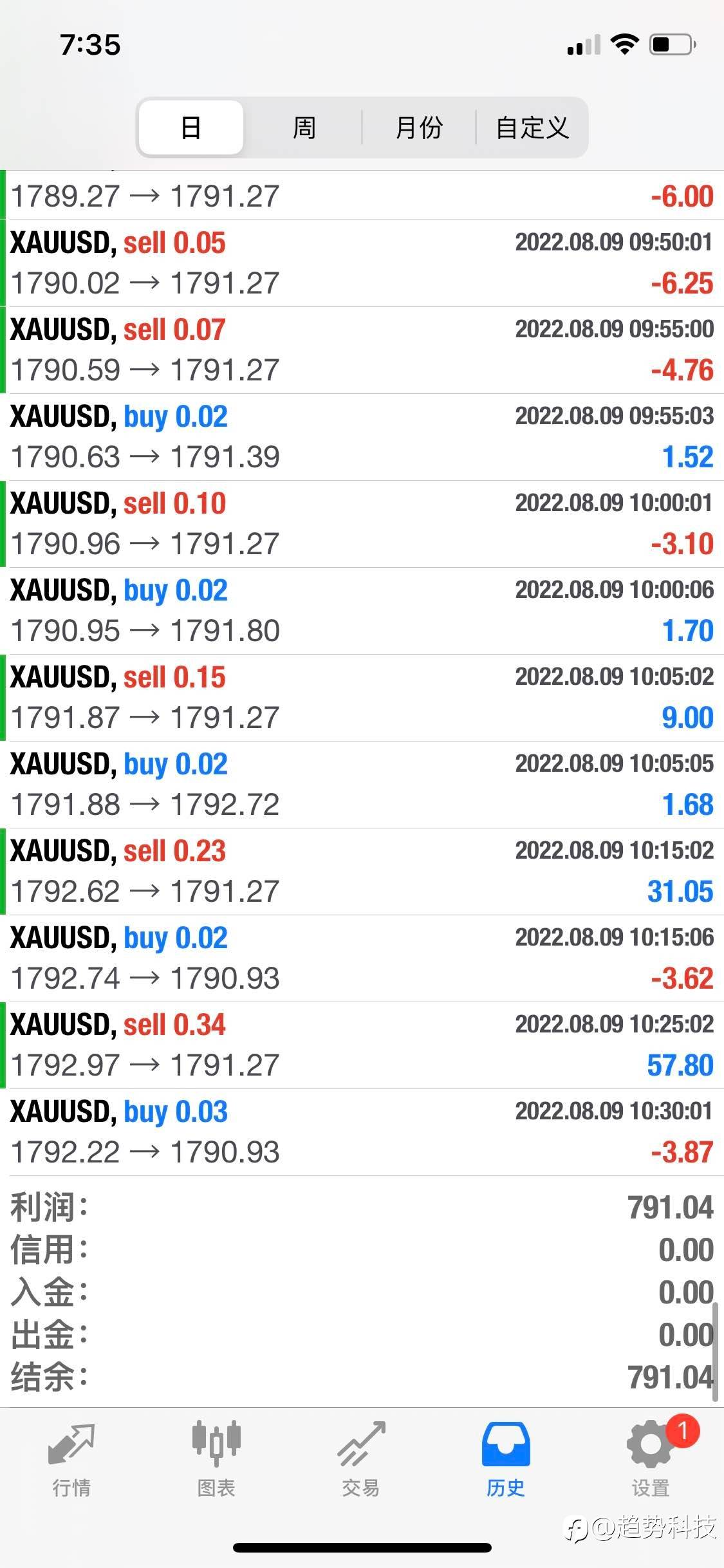Viewport: 724px width, 1568px height.
Task: Tap the 历史 history tab
Action: pyautogui.click(x=506, y=1460)
